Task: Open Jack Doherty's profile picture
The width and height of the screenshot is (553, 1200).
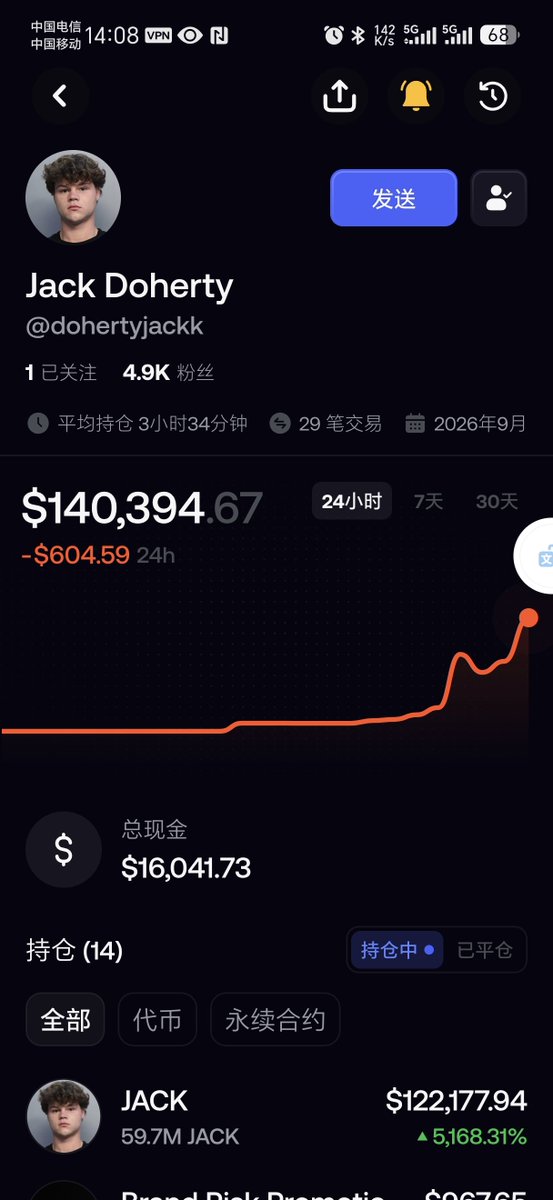Action: (73, 198)
